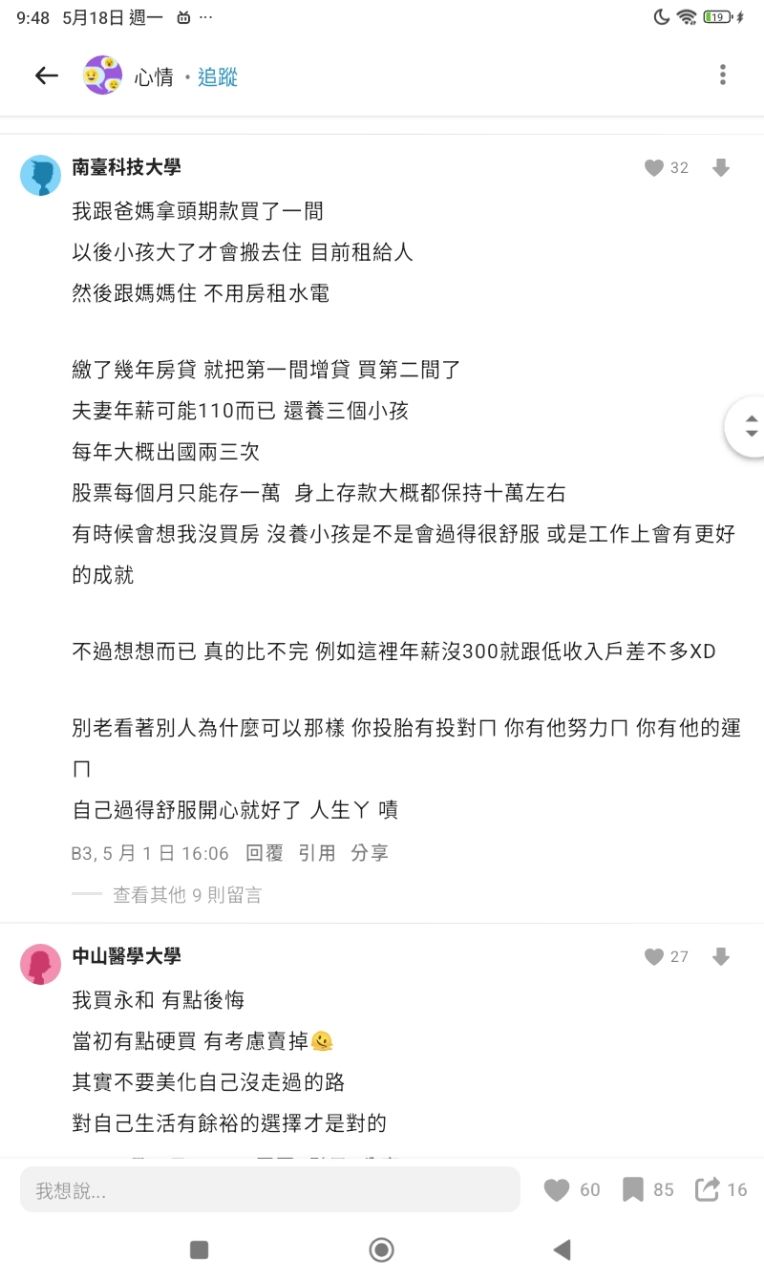Tap the system home button

coord(381,1249)
